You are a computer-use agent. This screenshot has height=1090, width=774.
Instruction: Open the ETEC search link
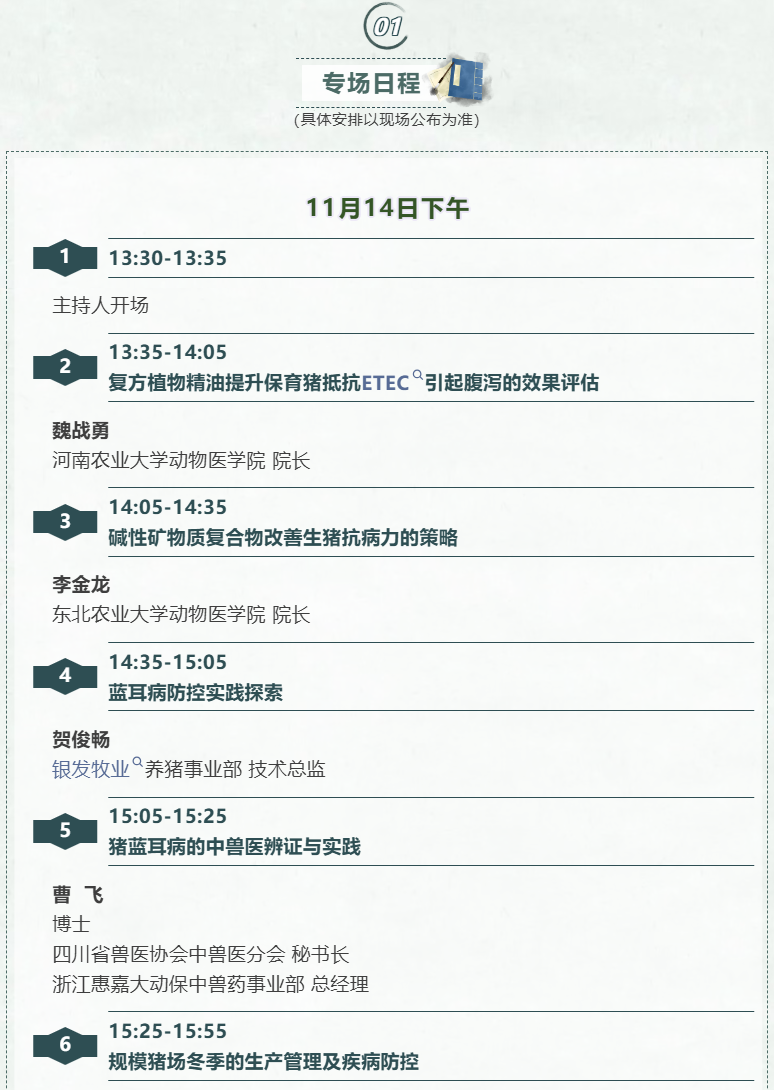[386, 383]
